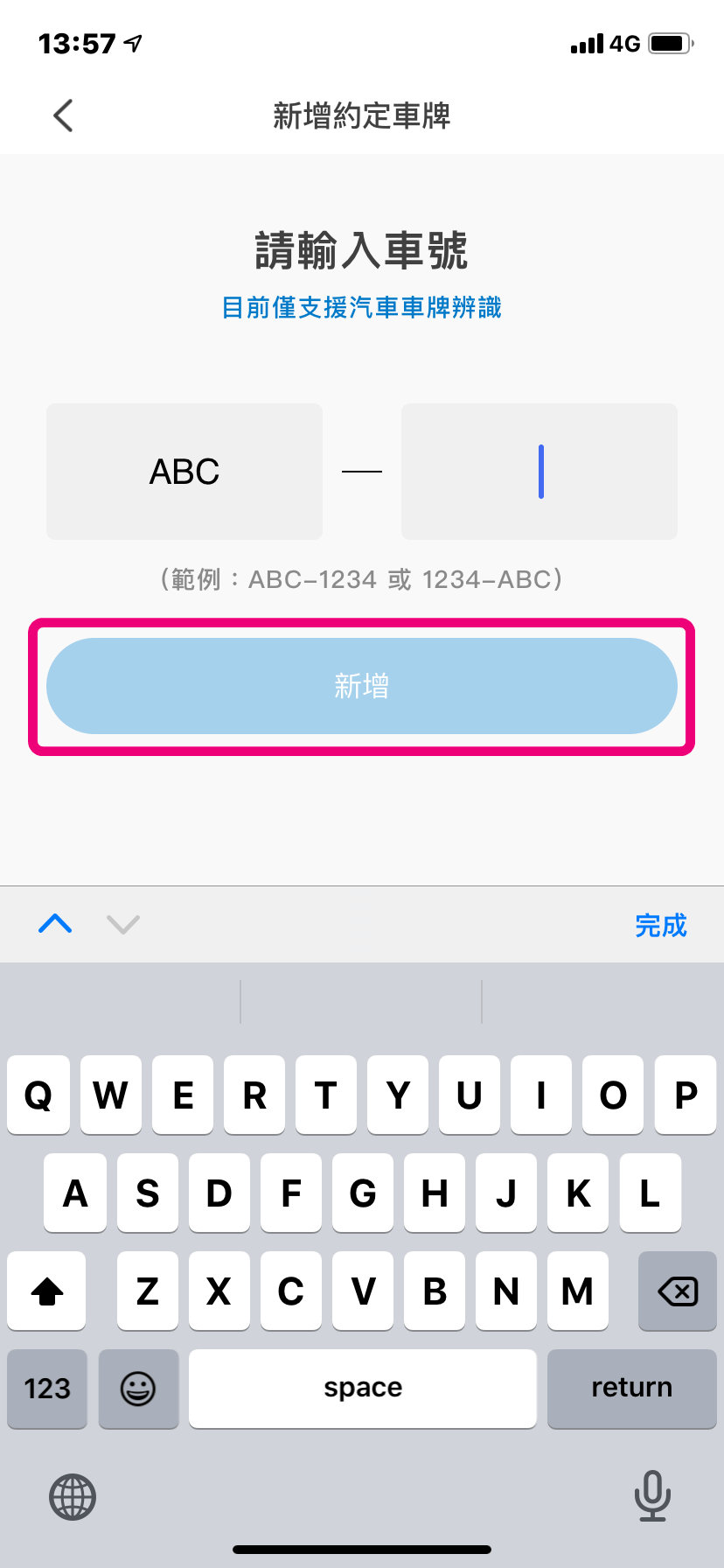The width and height of the screenshot is (724, 1568).
Task: Switch keyboard to numbers with 123 key
Action: (47, 1389)
